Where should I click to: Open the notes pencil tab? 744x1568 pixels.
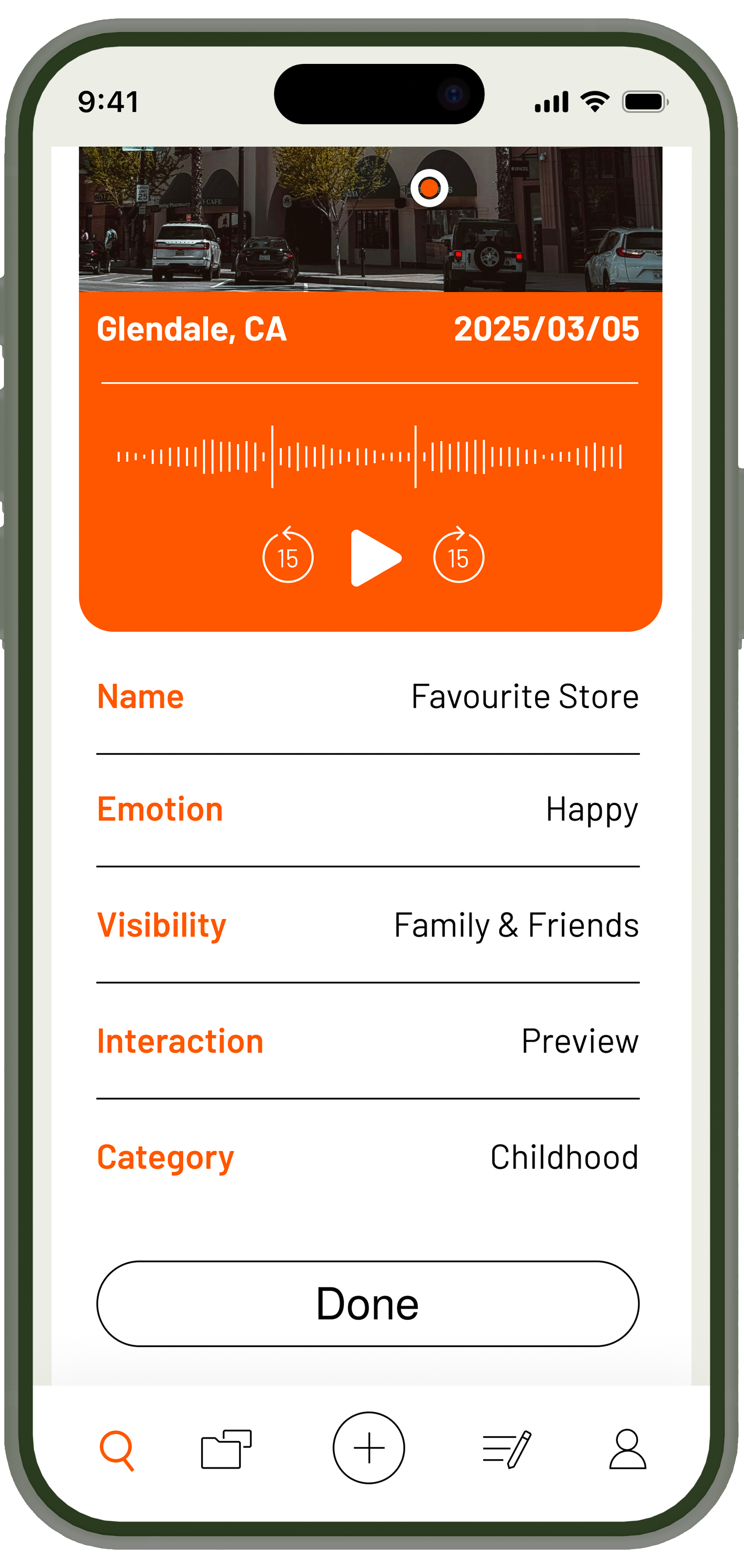506,1449
